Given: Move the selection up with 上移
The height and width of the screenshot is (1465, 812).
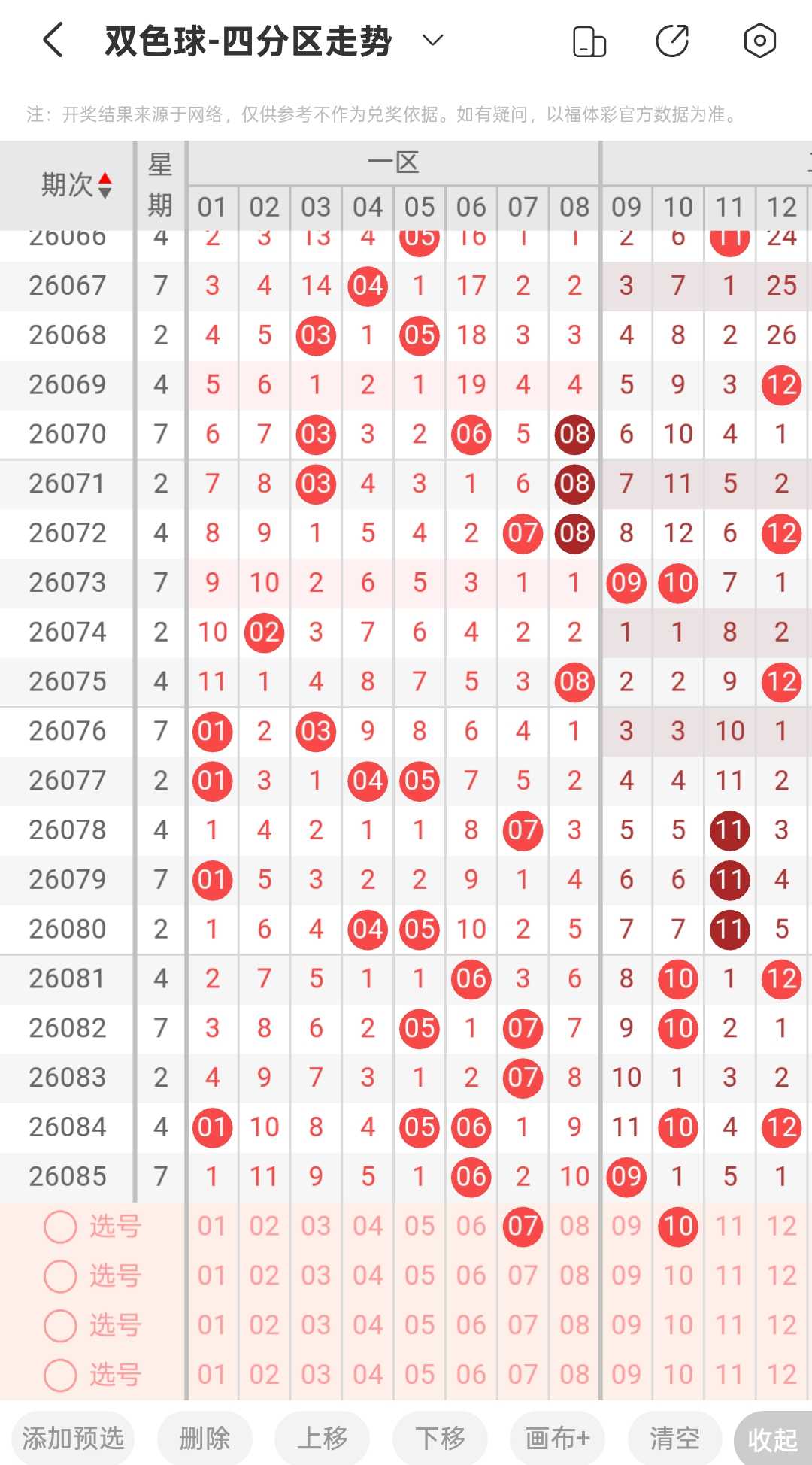Looking at the screenshot, I should 322,1438.
